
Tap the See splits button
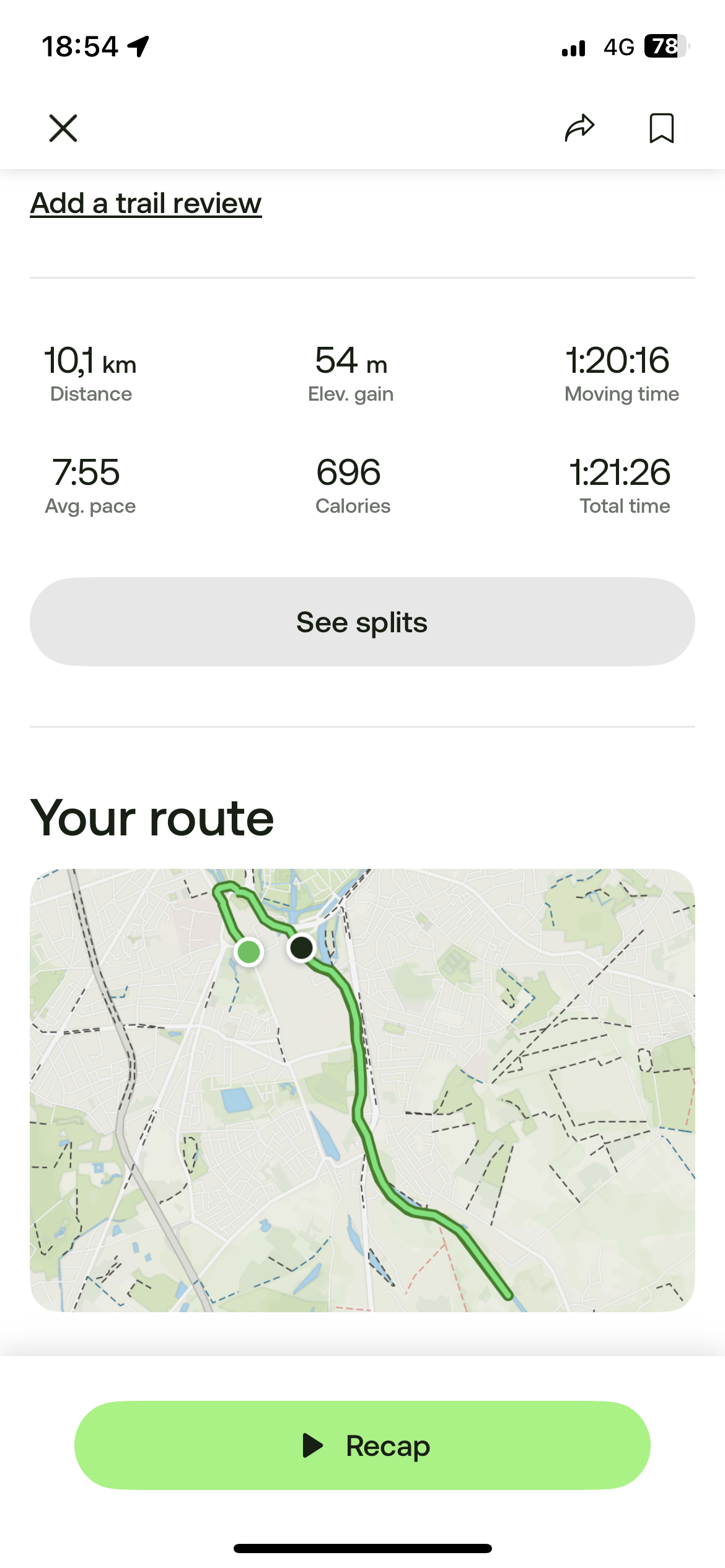pyautogui.click(x=362, y=622)
